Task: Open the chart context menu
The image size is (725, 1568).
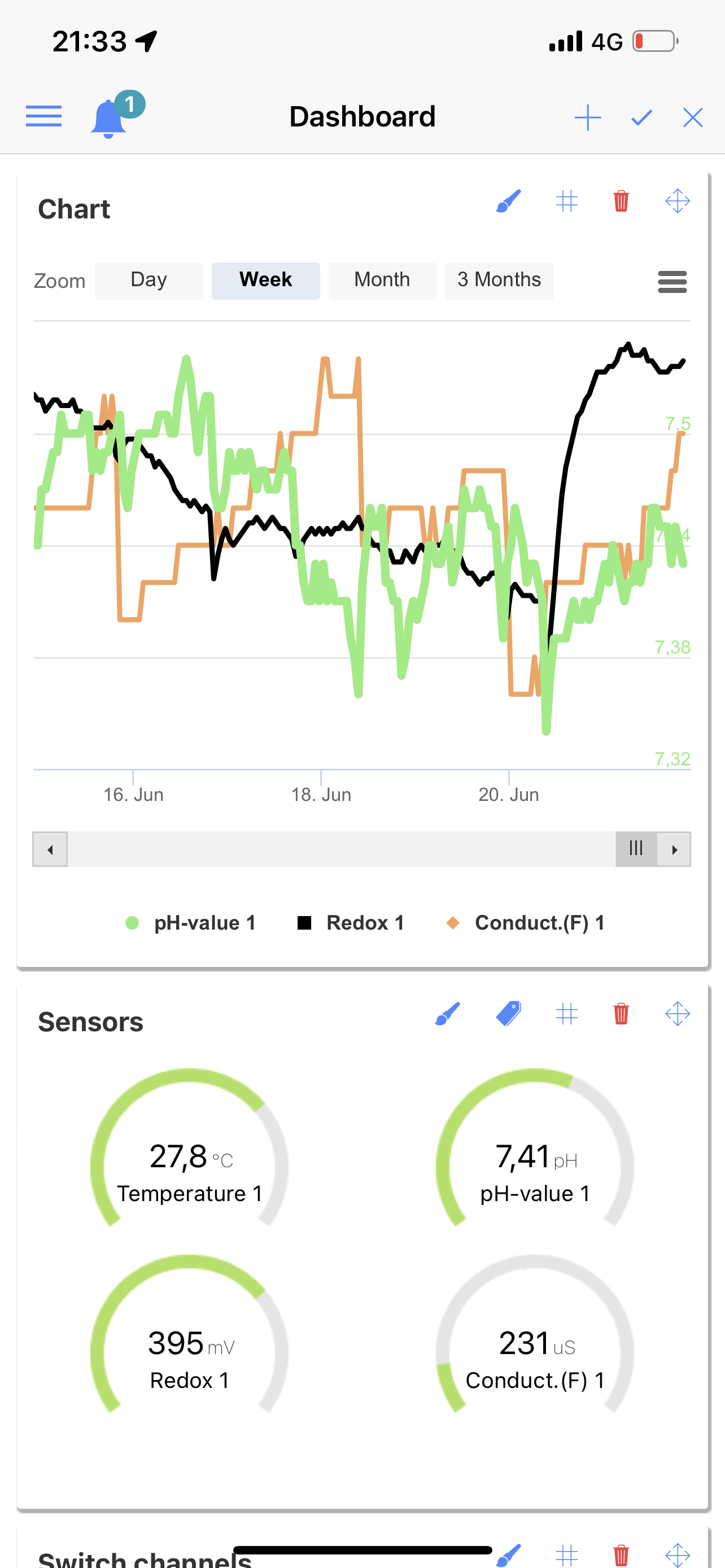Action: tap(672, 282)
